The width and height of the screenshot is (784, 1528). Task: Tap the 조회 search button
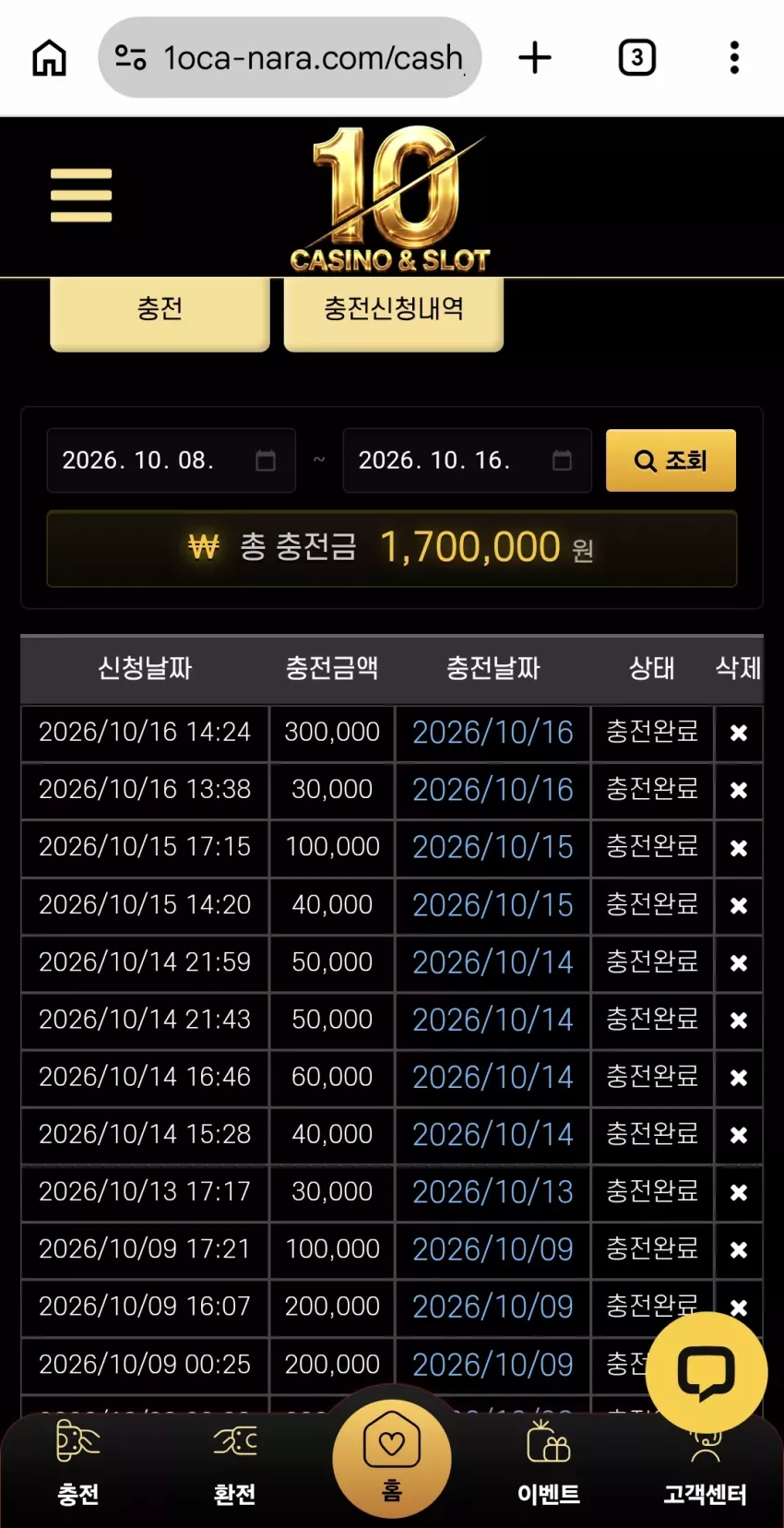671,460
